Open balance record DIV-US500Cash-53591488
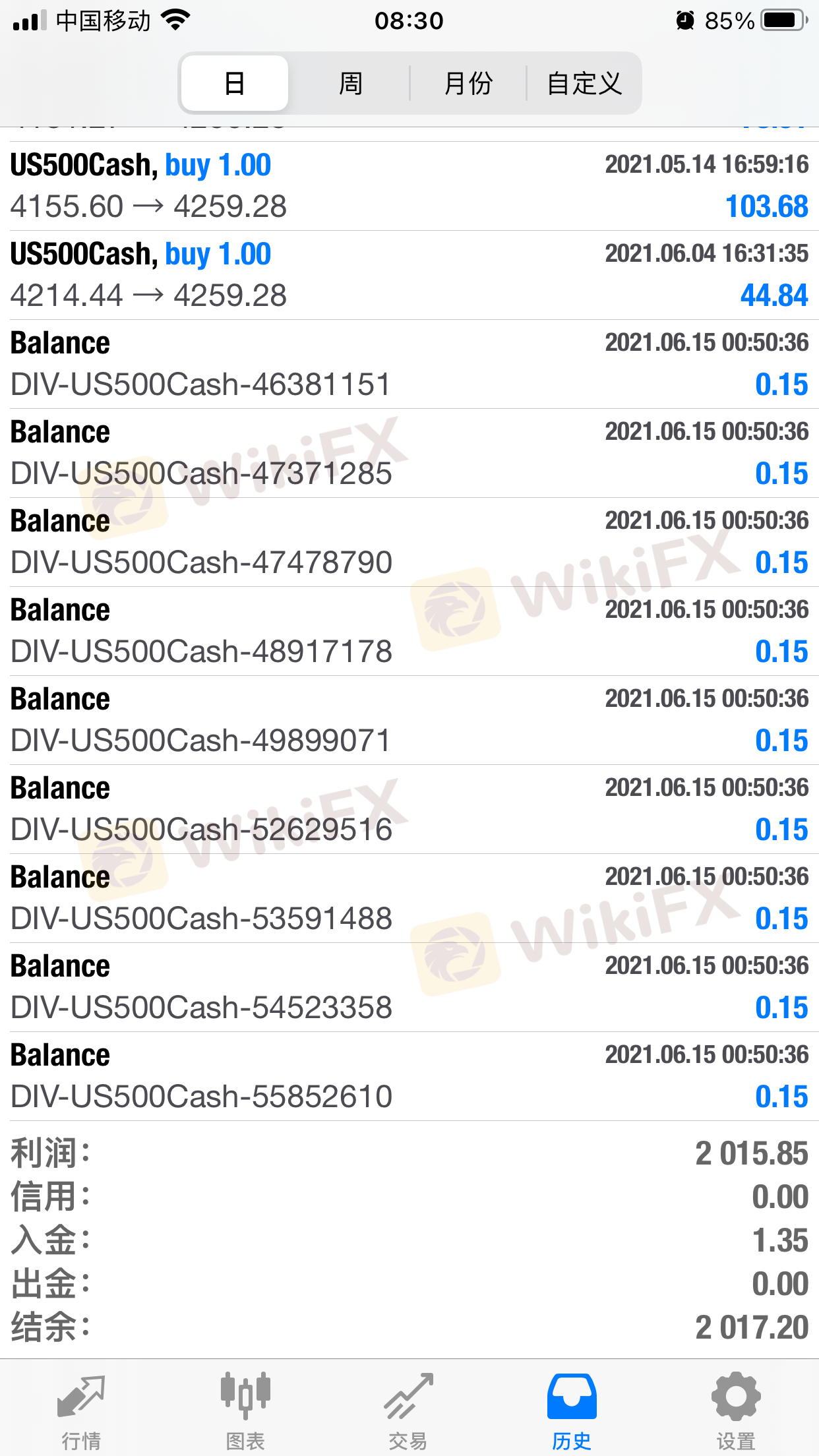Screen dimensions: 819x1456 point(409,898)
